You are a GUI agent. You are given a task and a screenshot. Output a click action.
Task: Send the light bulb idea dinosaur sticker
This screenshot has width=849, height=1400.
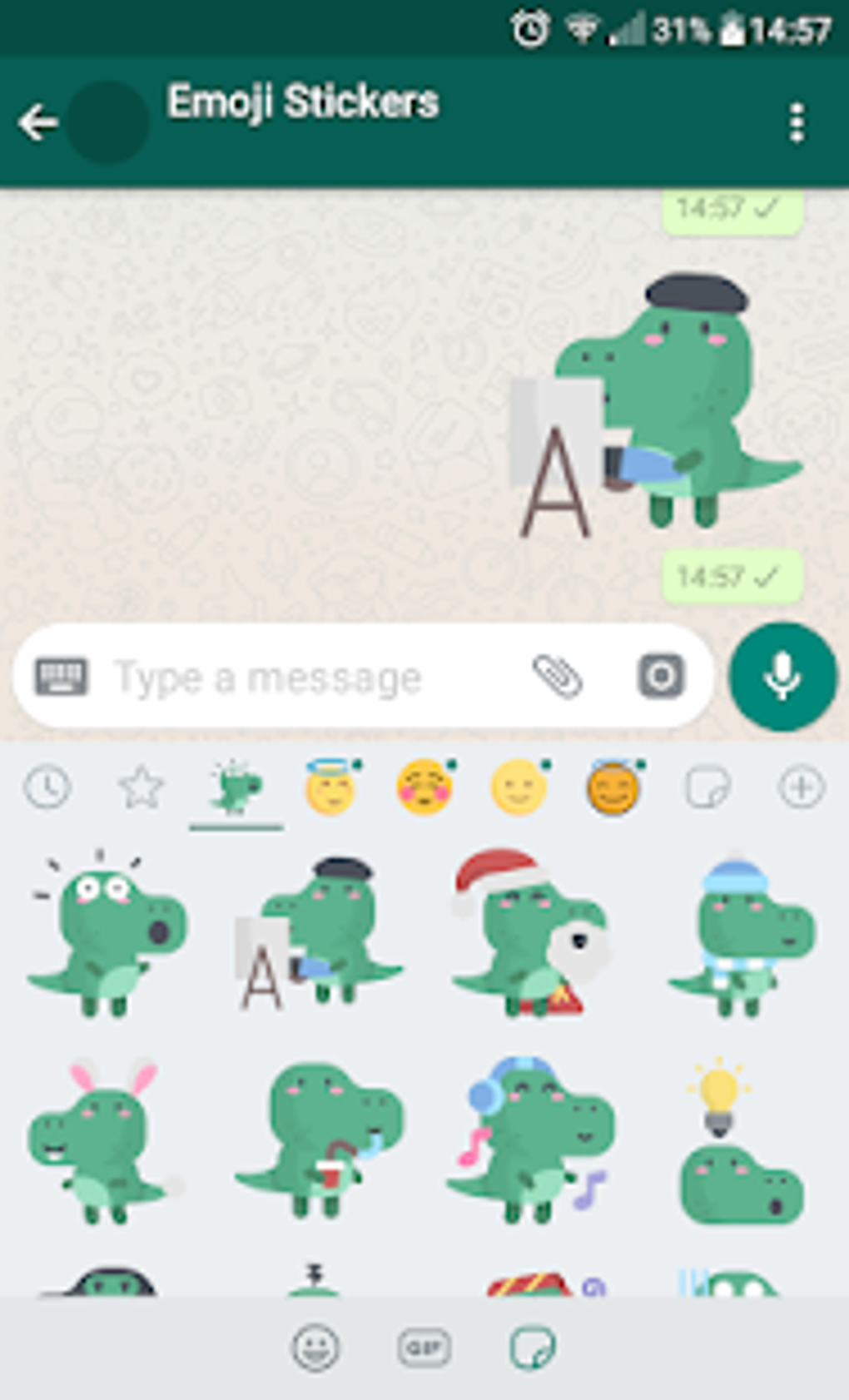click(x=739, y=1140)
